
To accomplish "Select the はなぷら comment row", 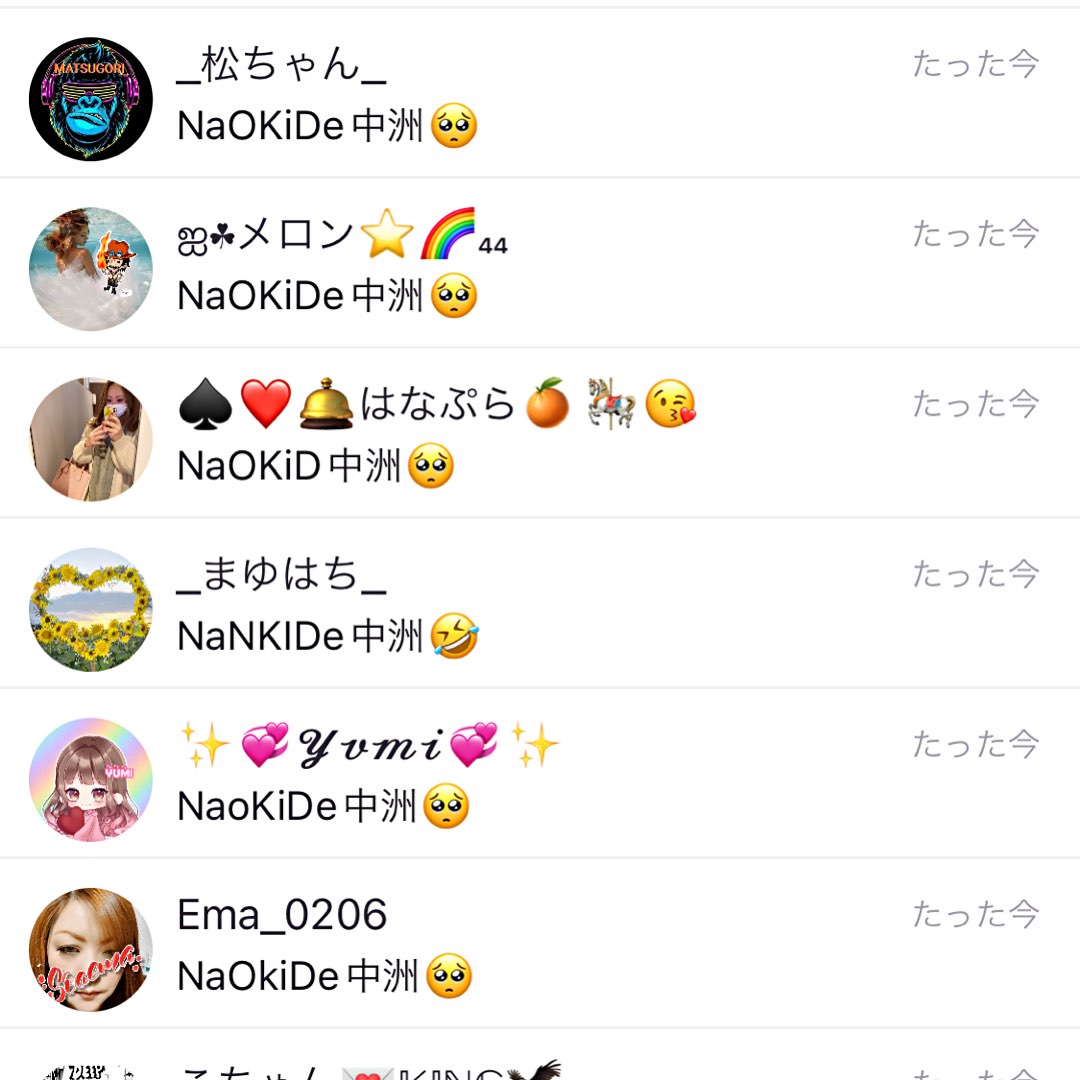I will coord(540,433).
